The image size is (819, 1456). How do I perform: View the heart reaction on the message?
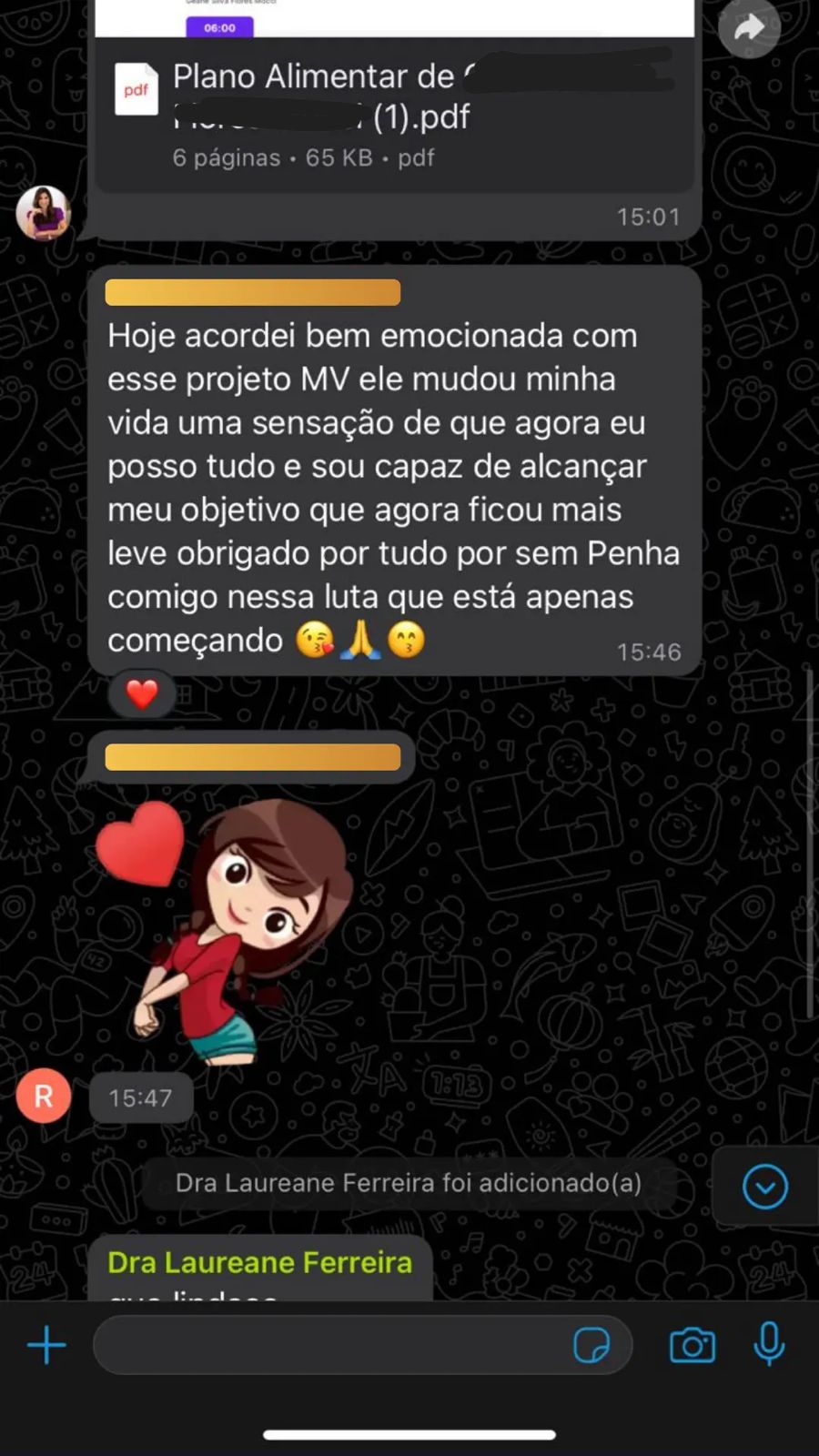tap(142, 694)
